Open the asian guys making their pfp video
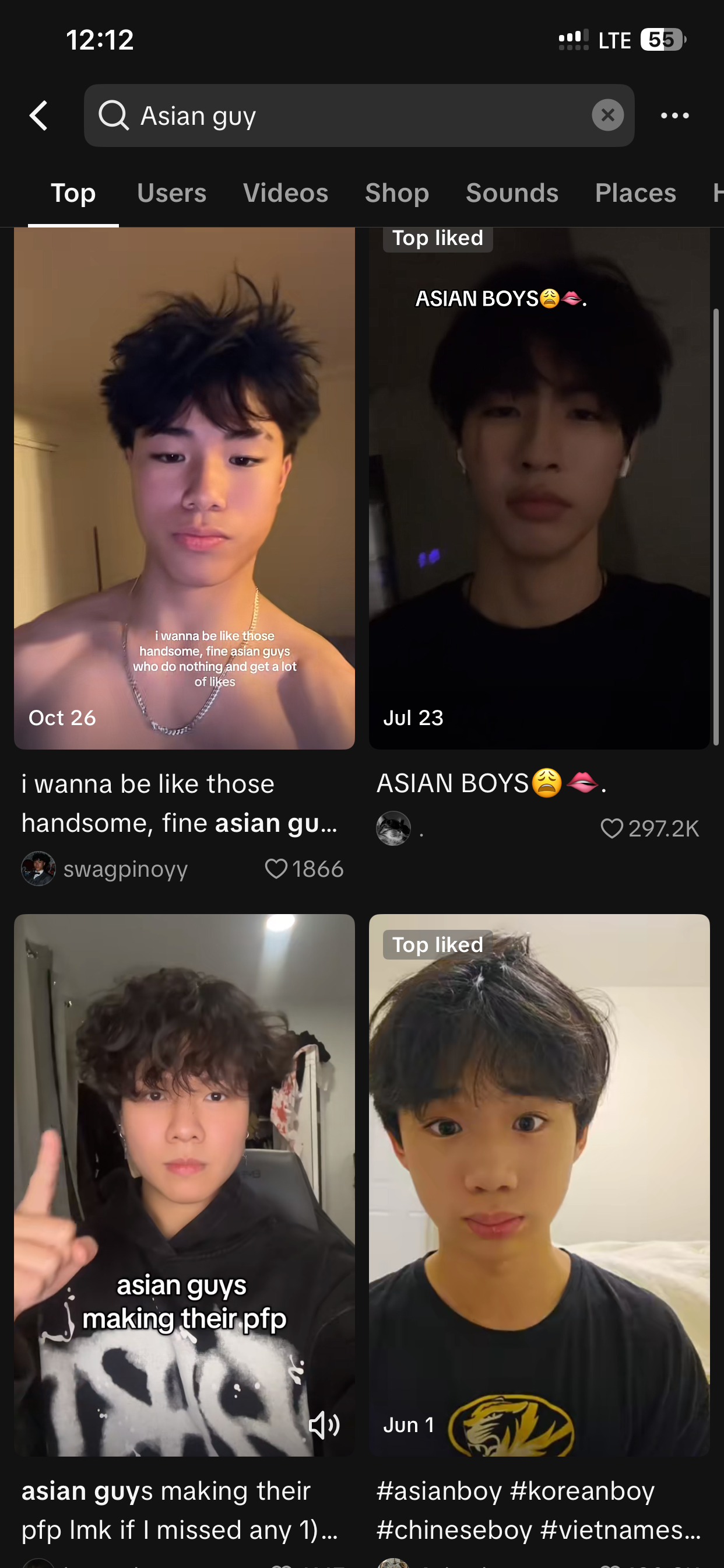The height and width of the screenshot is (1568, 724). tap(184, 1181)
